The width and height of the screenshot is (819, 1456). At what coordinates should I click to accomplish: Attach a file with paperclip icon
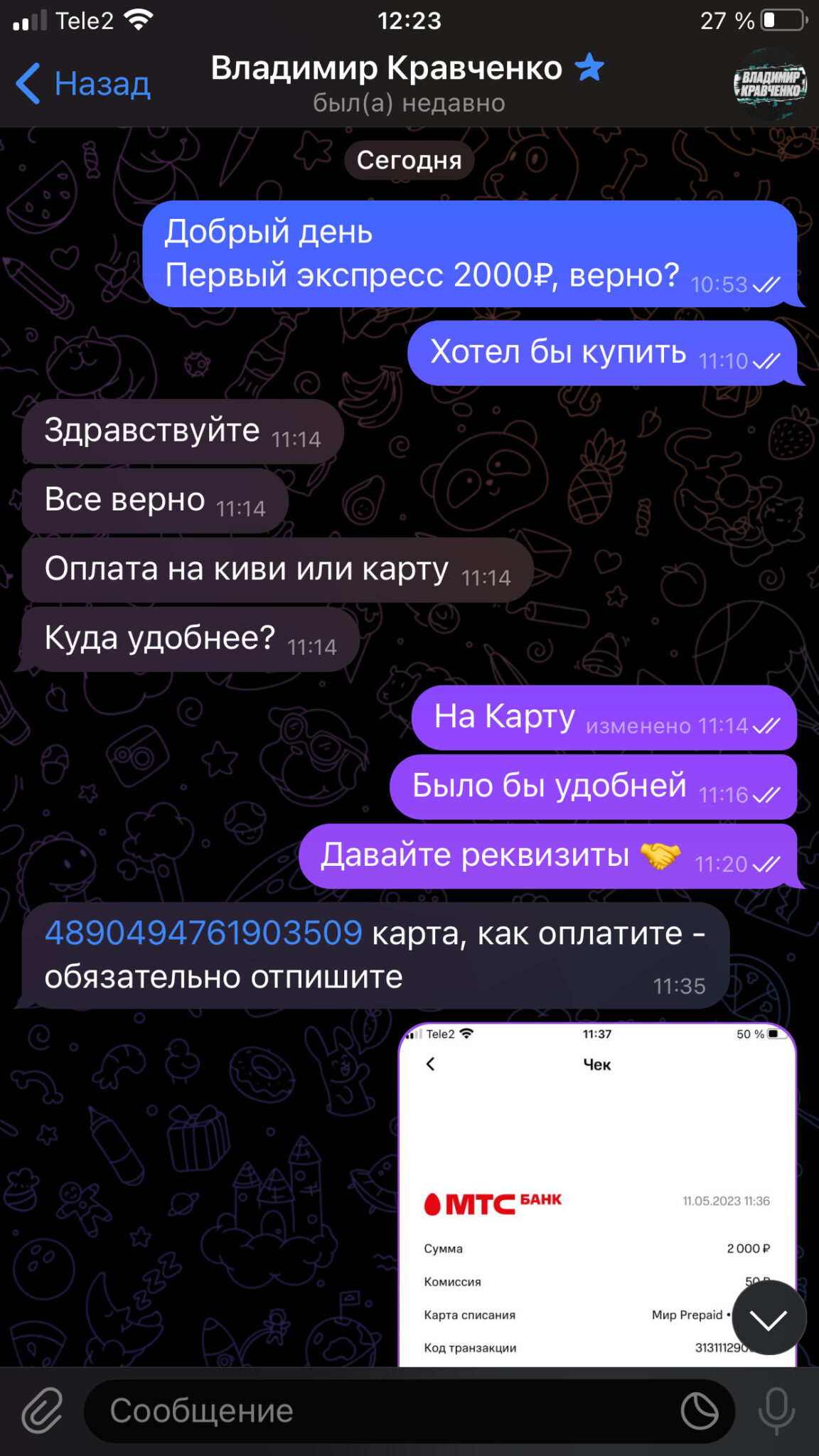[42, 1410]
